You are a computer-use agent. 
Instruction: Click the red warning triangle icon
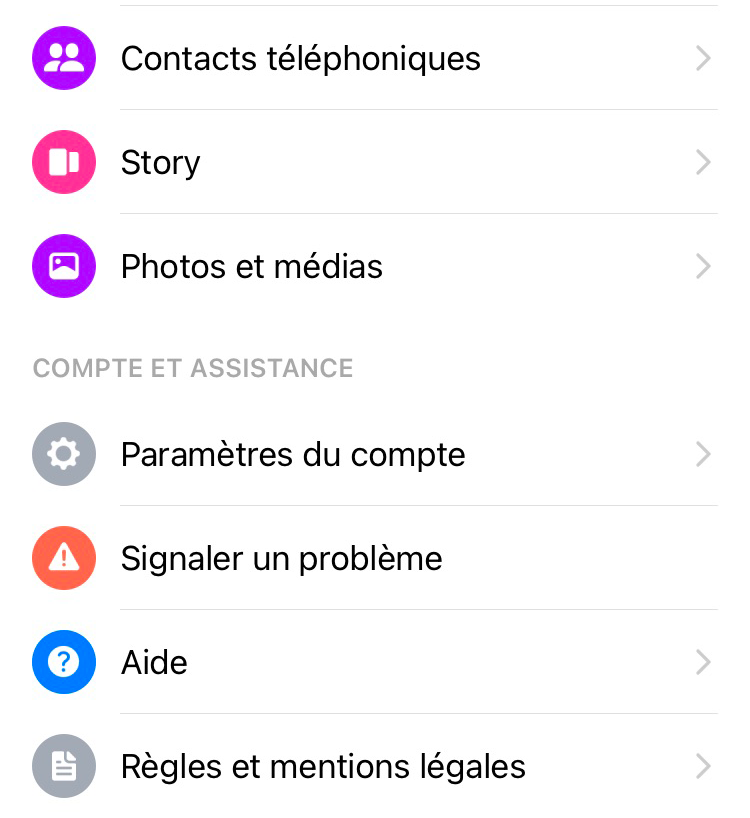pos(63,558)
